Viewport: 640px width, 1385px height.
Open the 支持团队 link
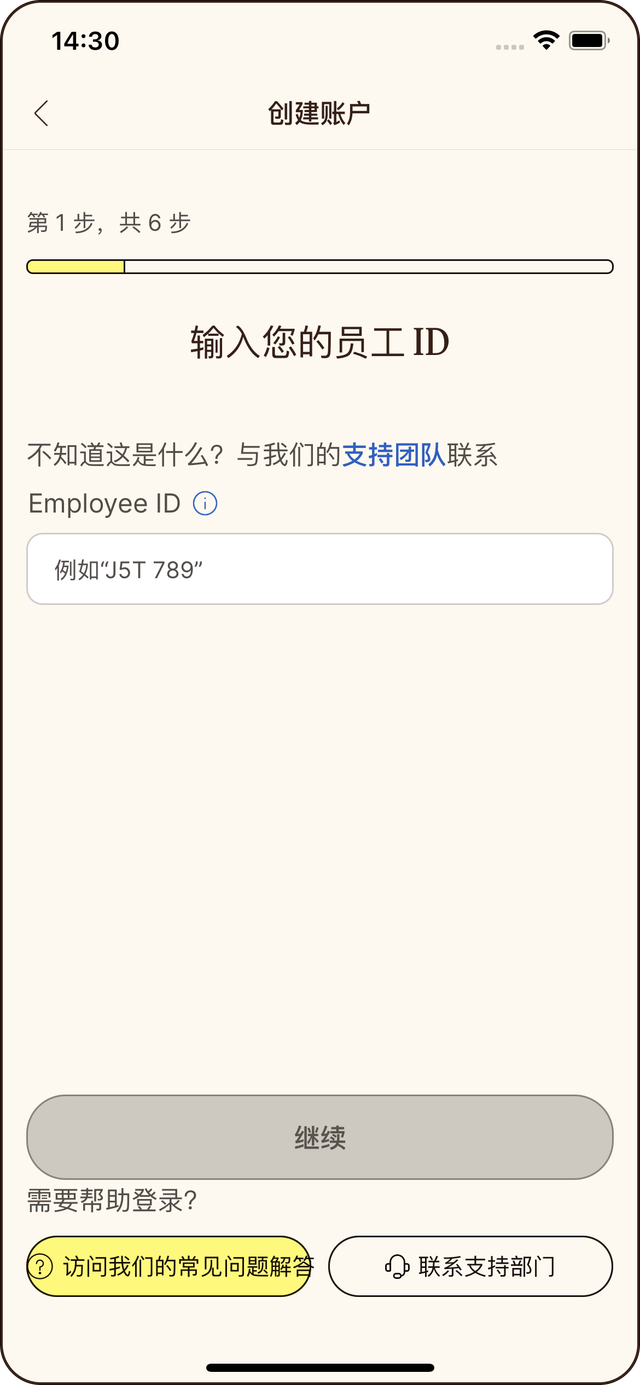393,456
